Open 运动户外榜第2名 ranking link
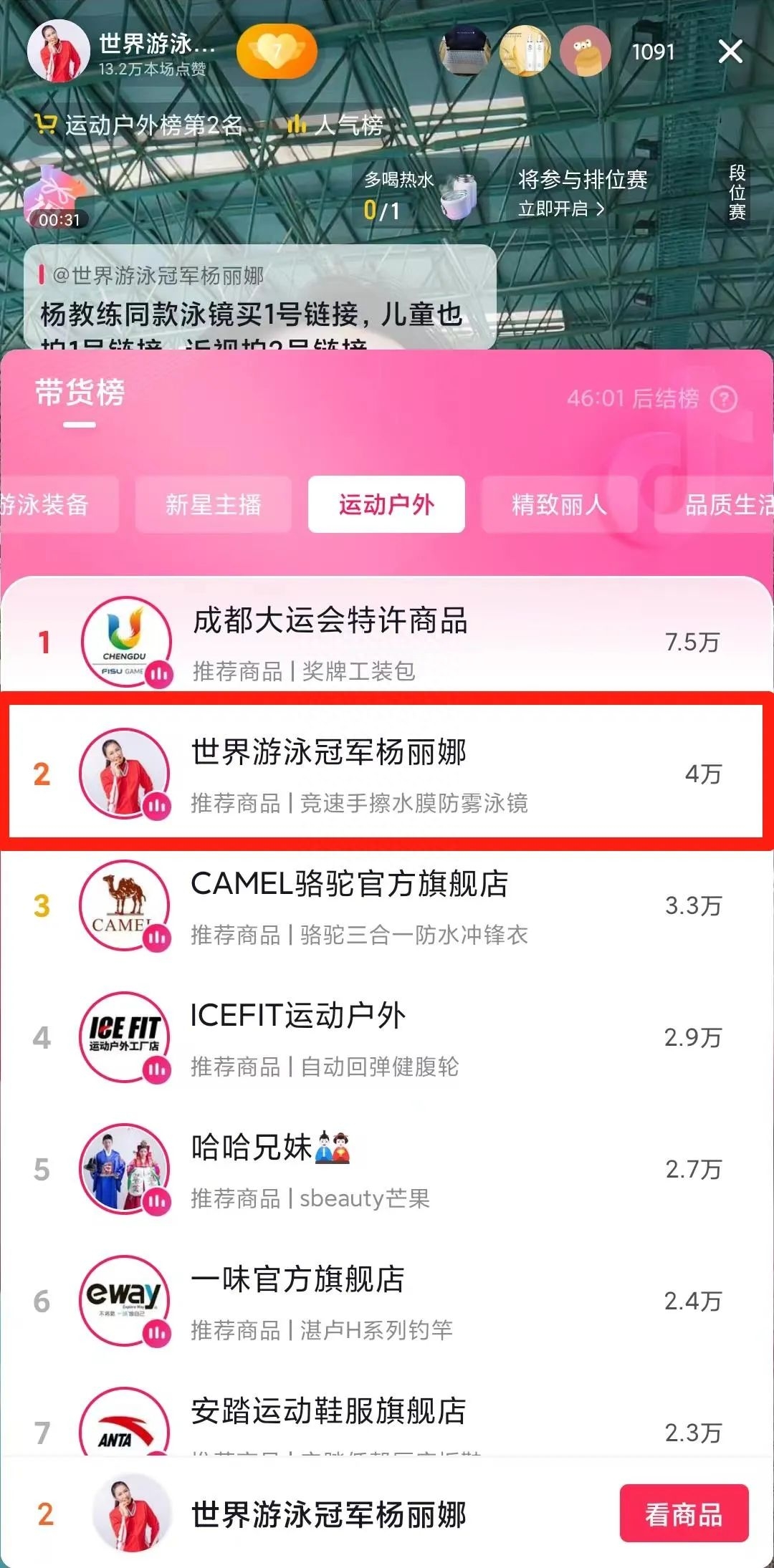 click(140, 125)
